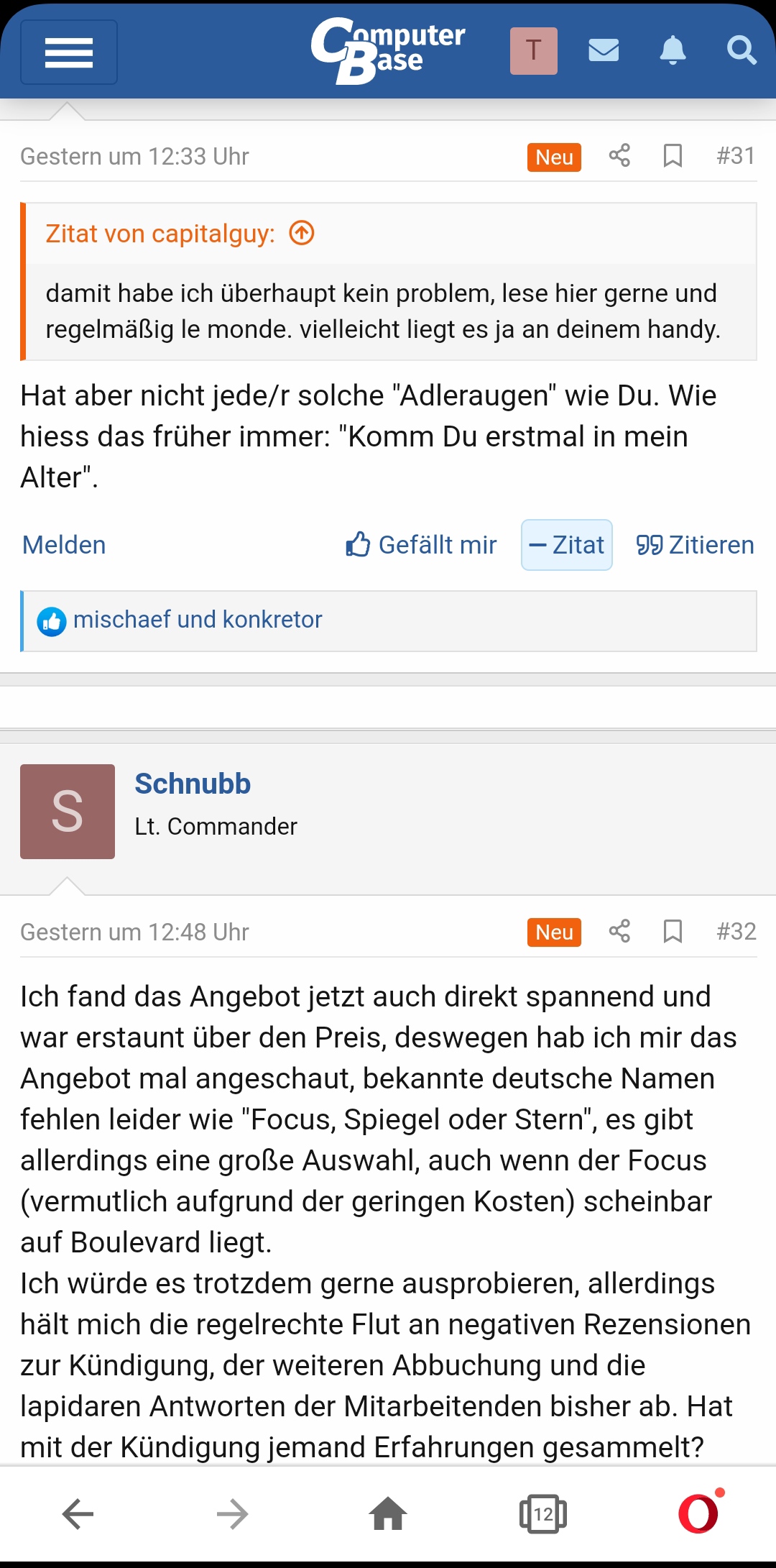
Task: Like post #31 with Gefällt mir
Action: tap(421, 545)
